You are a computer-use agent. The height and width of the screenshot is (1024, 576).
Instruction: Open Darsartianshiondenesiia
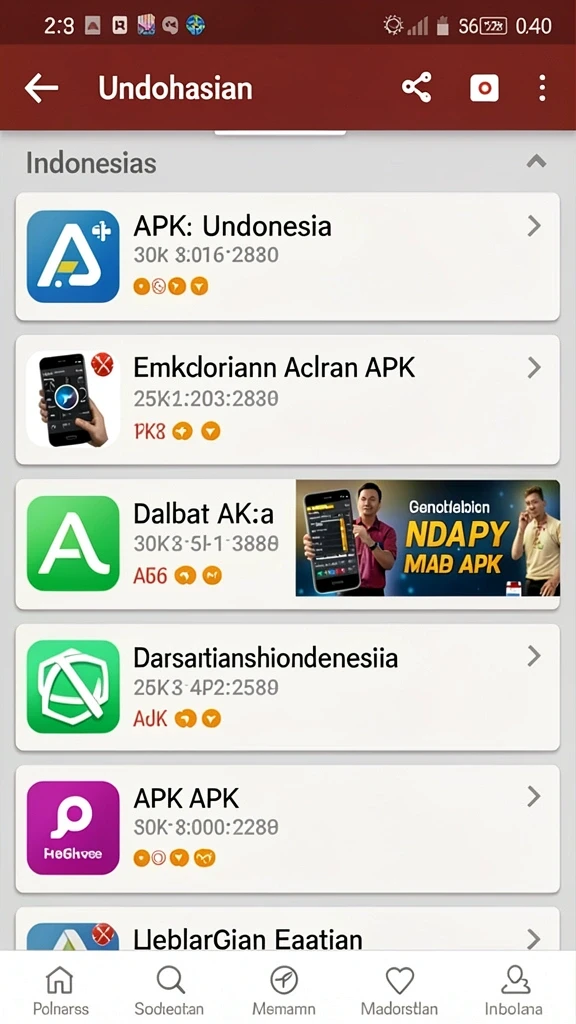(287, 687)
